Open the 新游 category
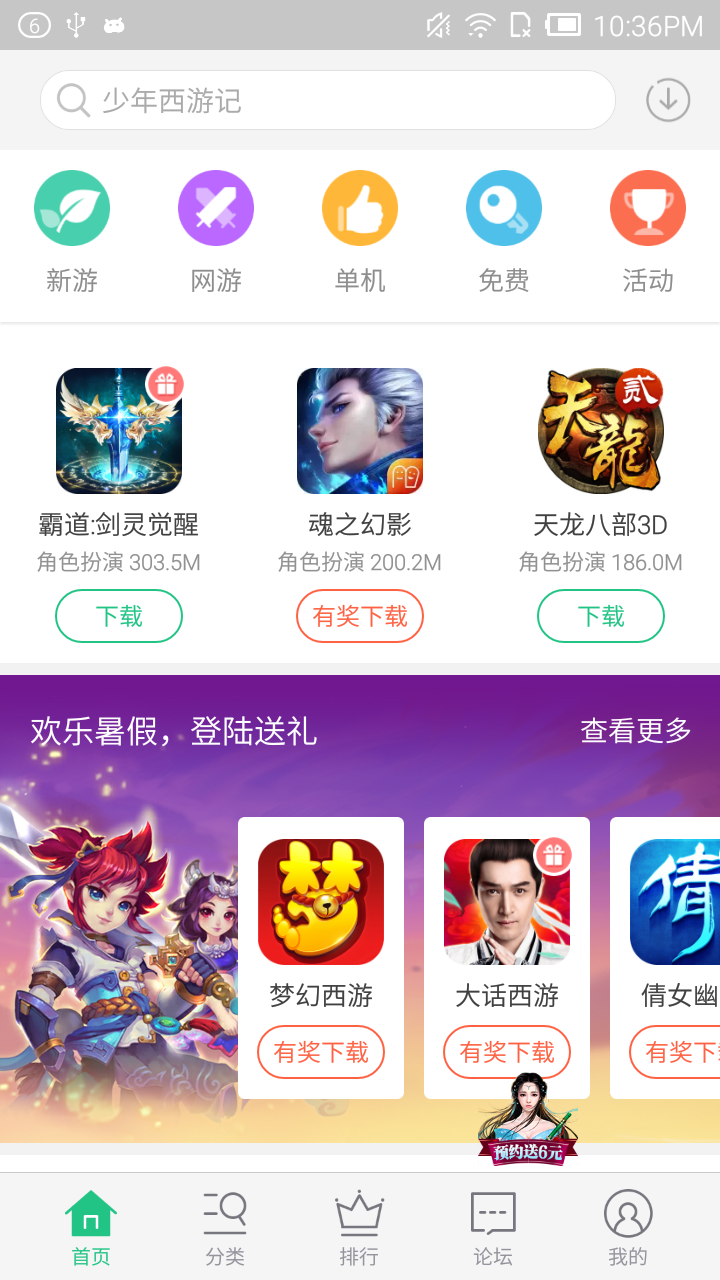Screen dimensions: 720x1280 (72, 231)
